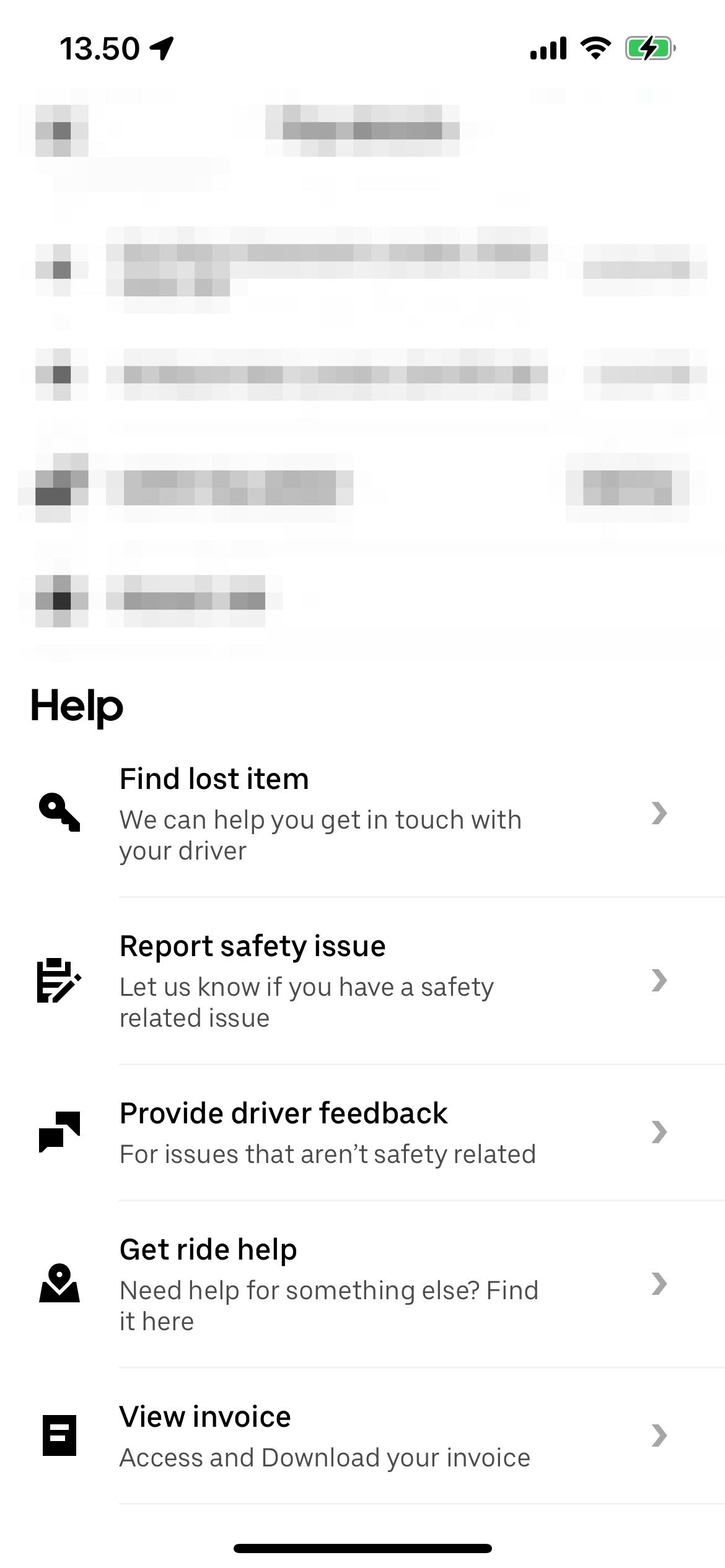Open Find lost item help

point(362,813)
